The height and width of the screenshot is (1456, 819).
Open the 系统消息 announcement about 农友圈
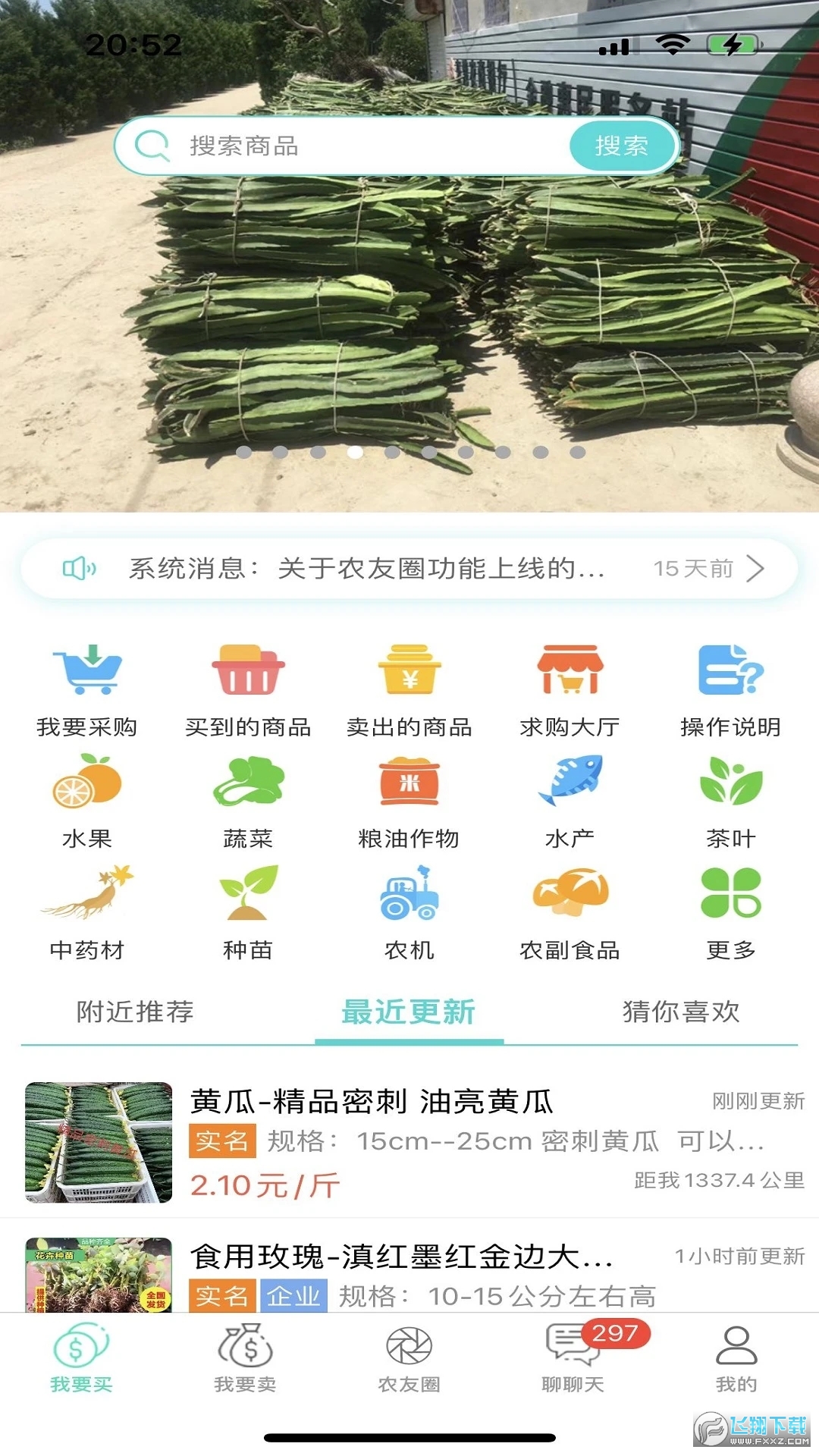[x=409, y=569]
